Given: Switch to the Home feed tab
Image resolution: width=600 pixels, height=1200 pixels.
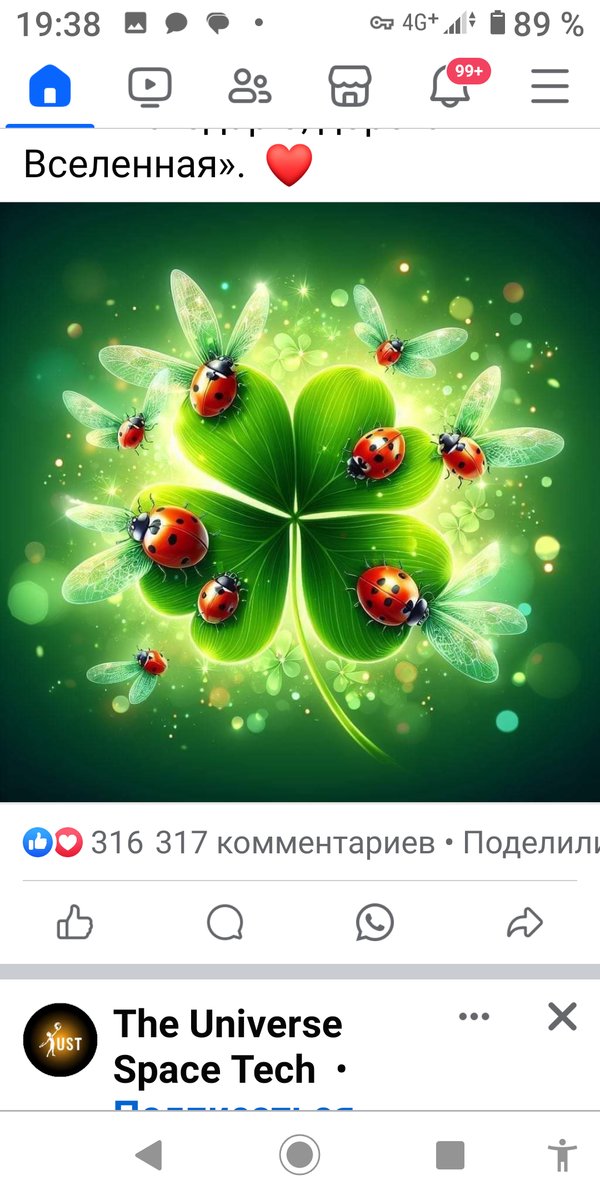Looking at the screenshot, I should [50, 88].
